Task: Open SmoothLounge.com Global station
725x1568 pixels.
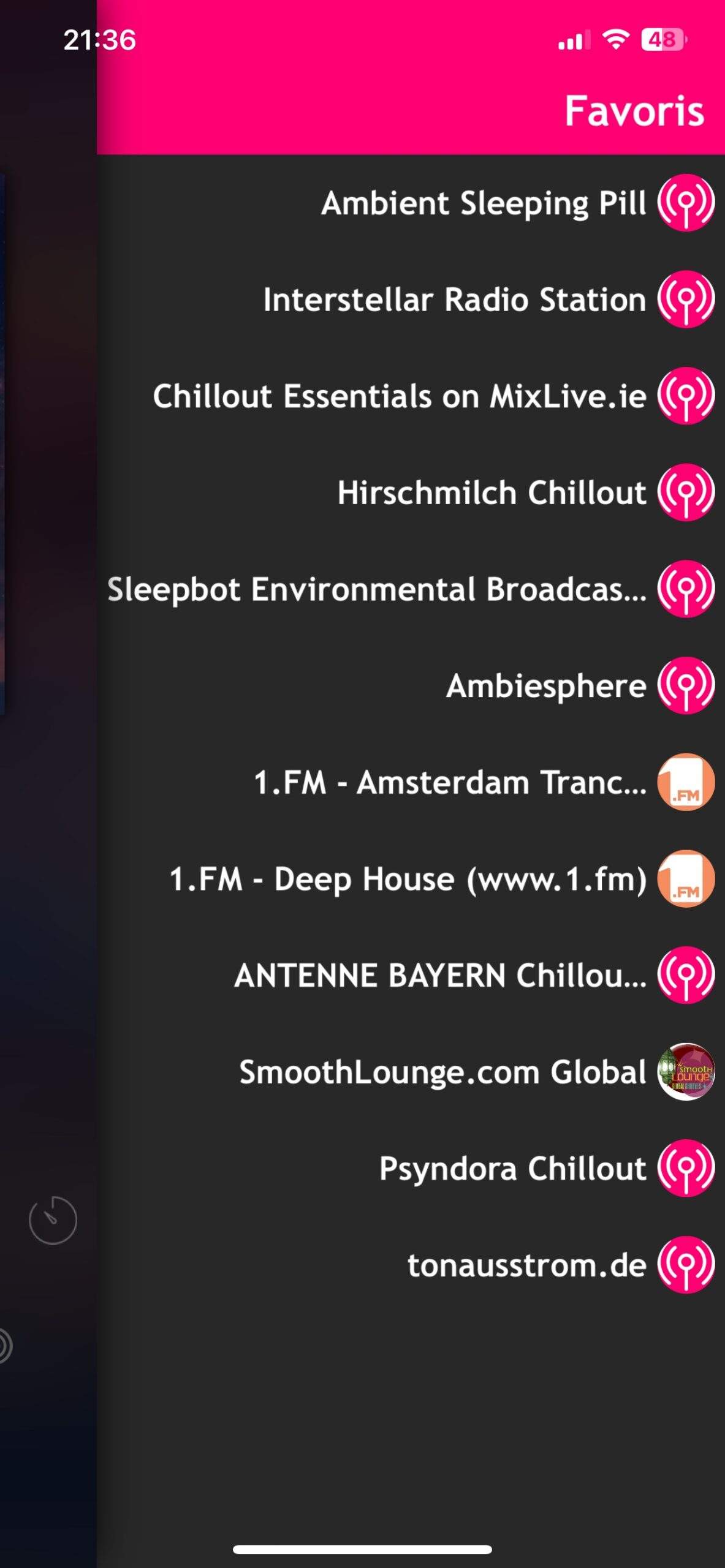Action: 442,1072
